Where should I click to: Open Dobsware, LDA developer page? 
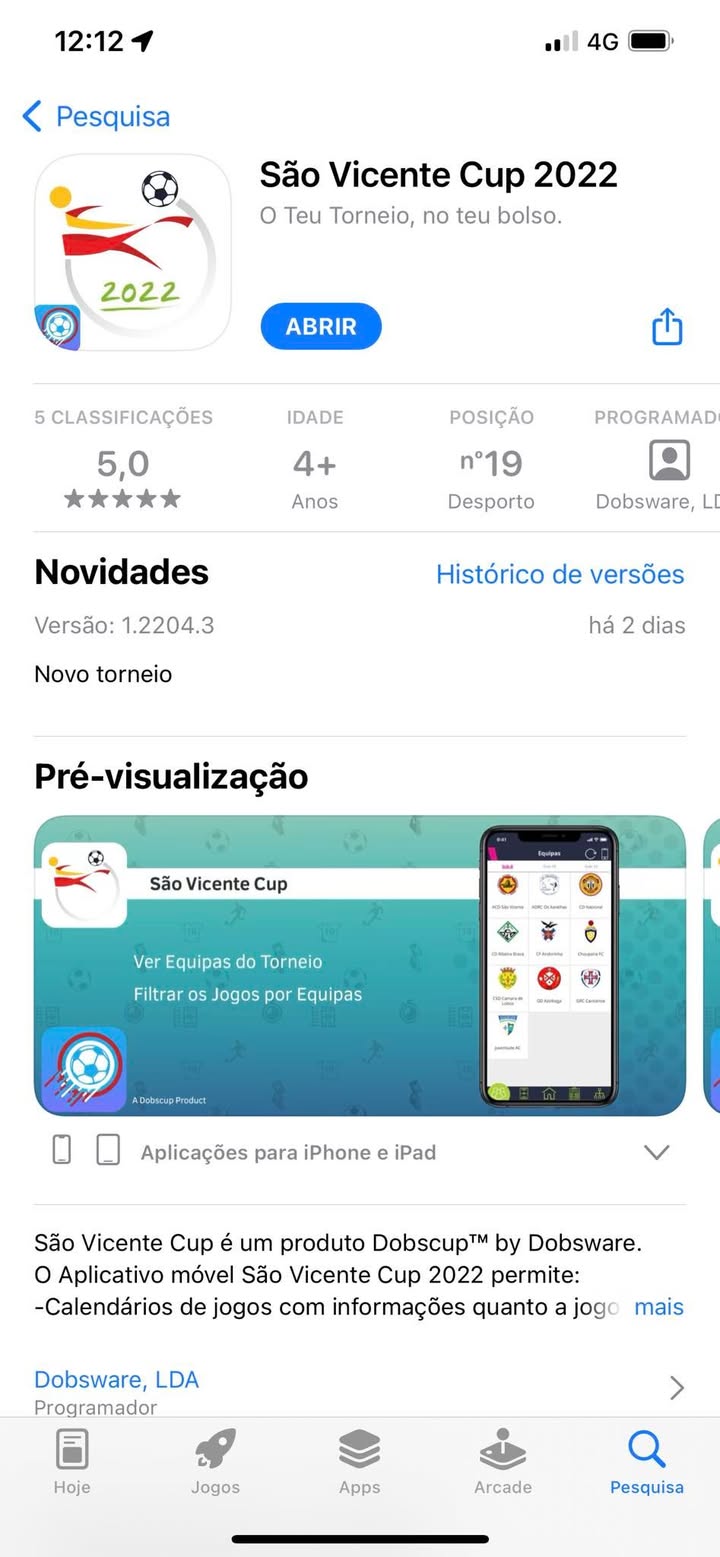[x=360, y=1388]
